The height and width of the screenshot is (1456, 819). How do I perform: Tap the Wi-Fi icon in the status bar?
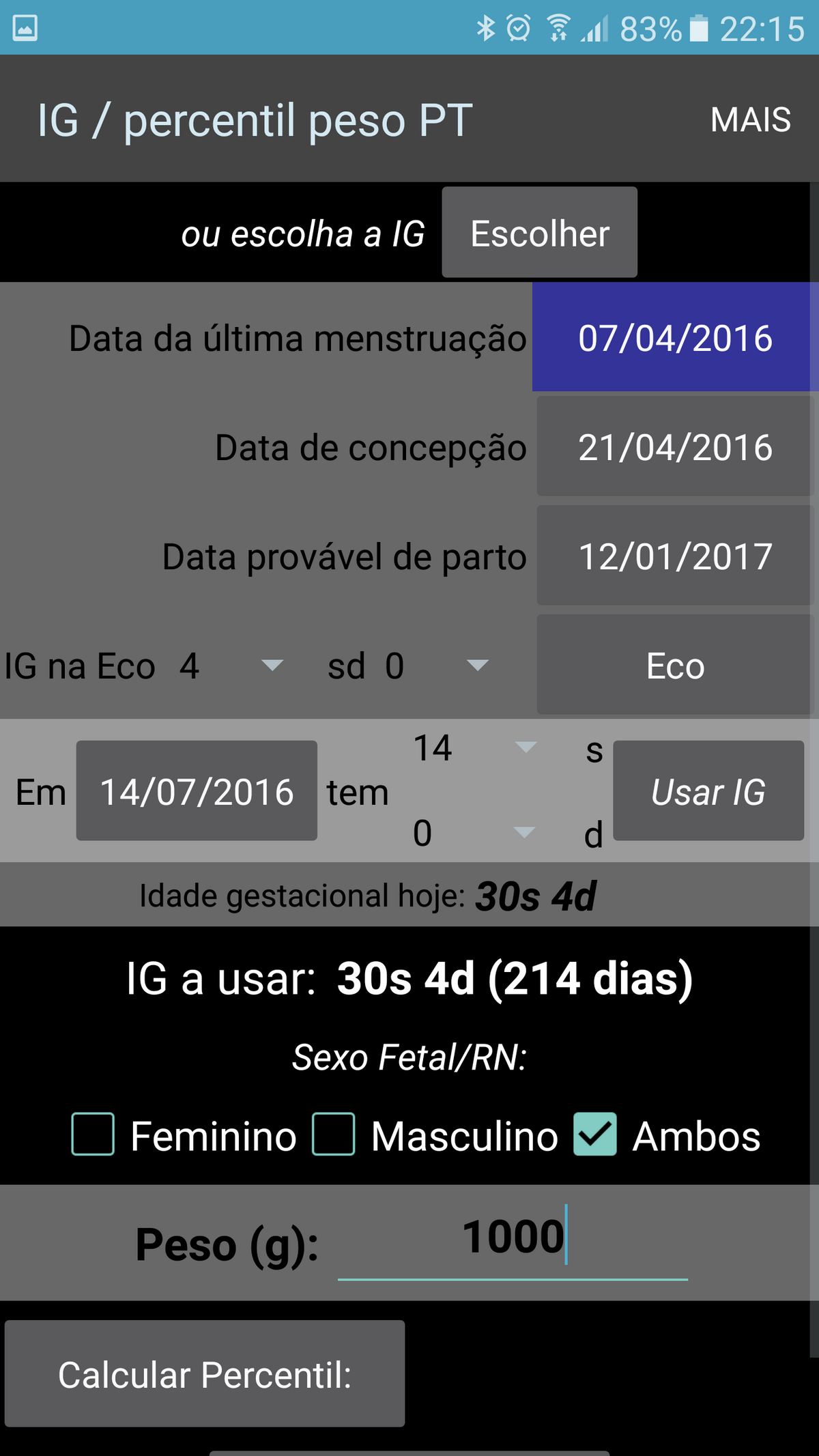558,26
